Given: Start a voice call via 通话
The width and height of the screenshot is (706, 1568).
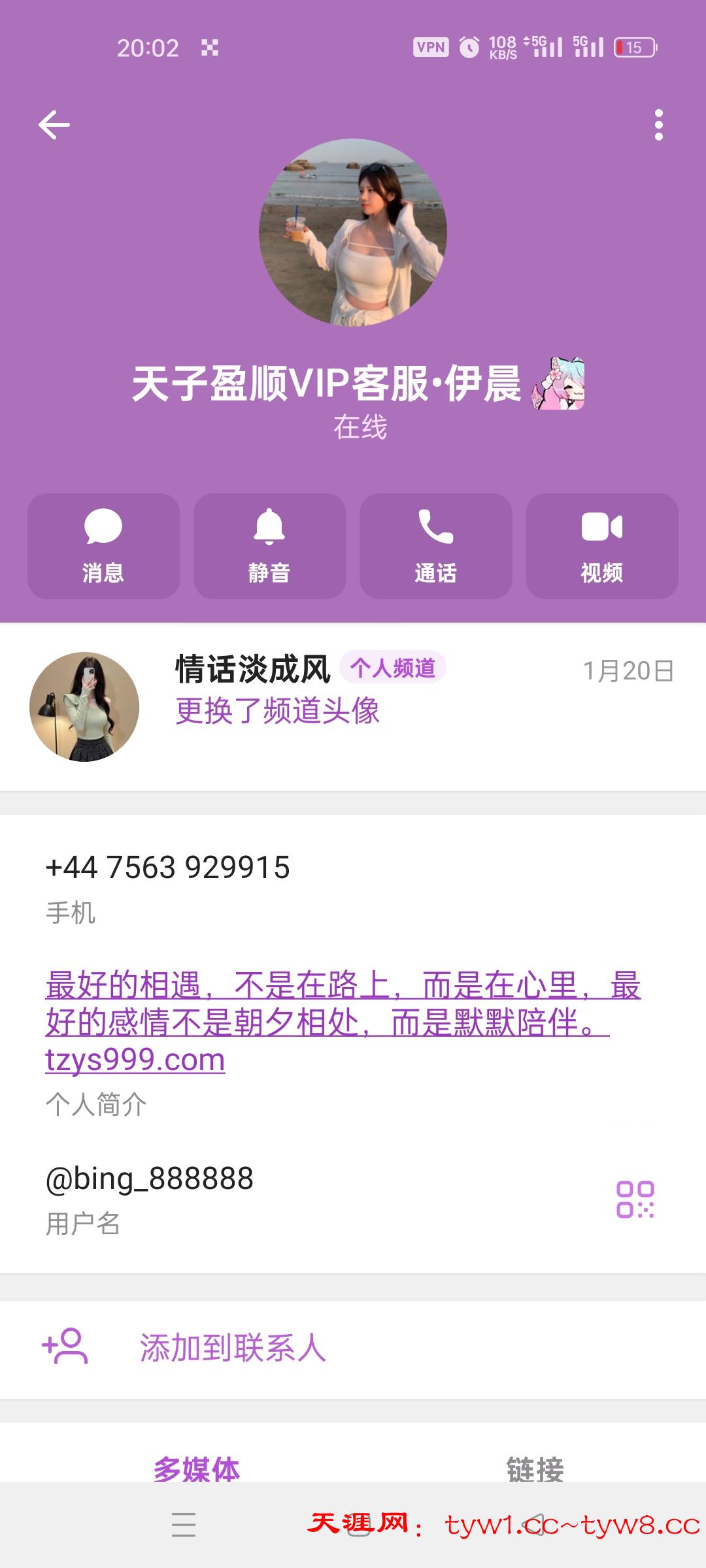Looking at the screenshot, I should (435, 546).
